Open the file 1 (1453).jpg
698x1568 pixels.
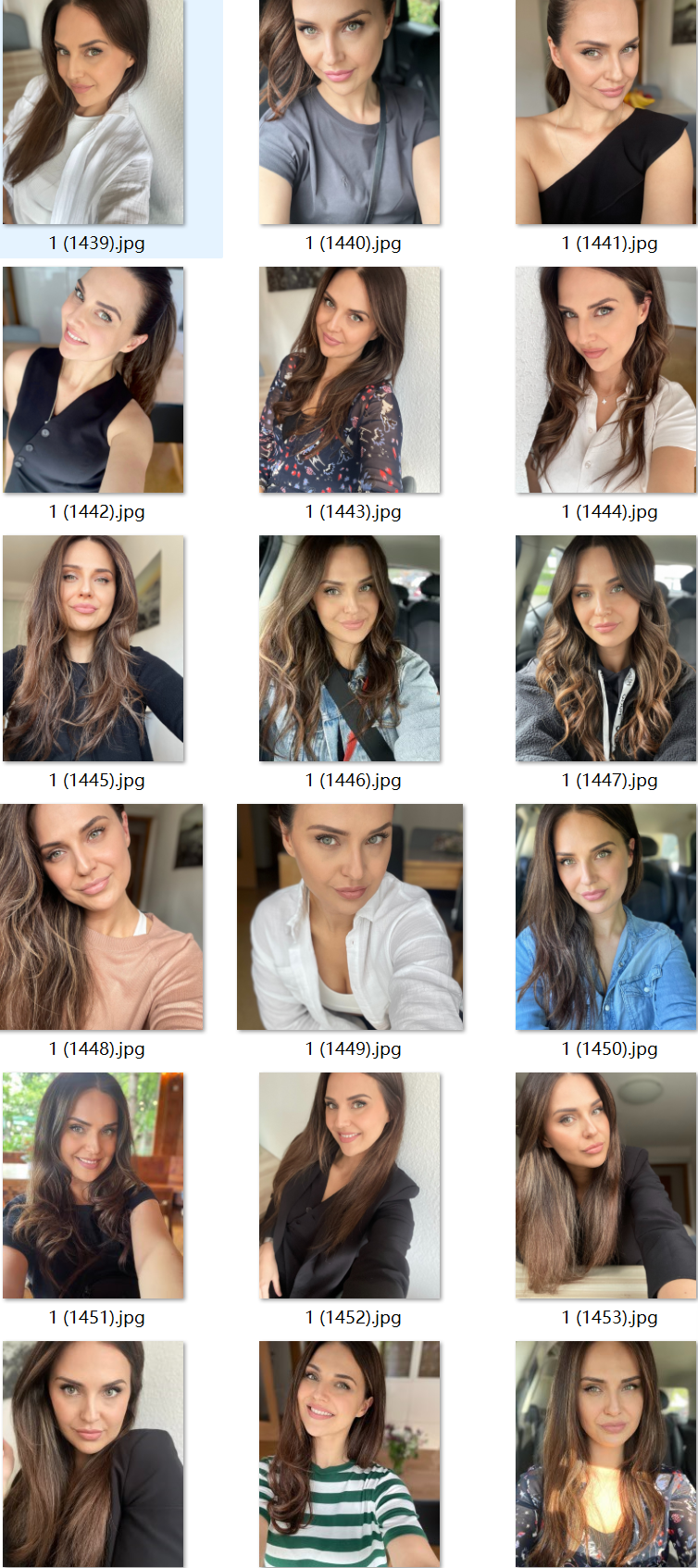(605, 1185)
